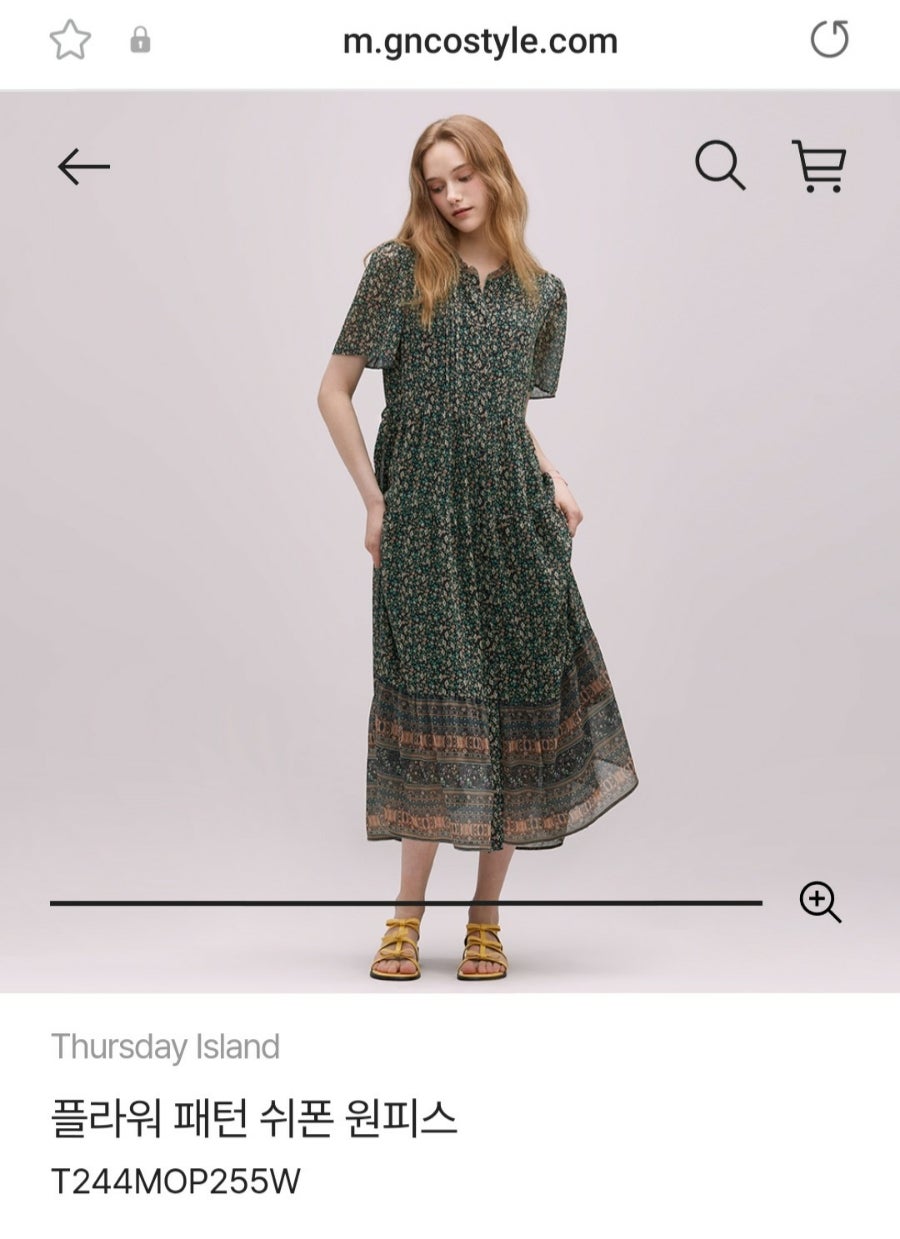Open the search magnifier icon
900x1239 pixels.
(x=720, y=165)
